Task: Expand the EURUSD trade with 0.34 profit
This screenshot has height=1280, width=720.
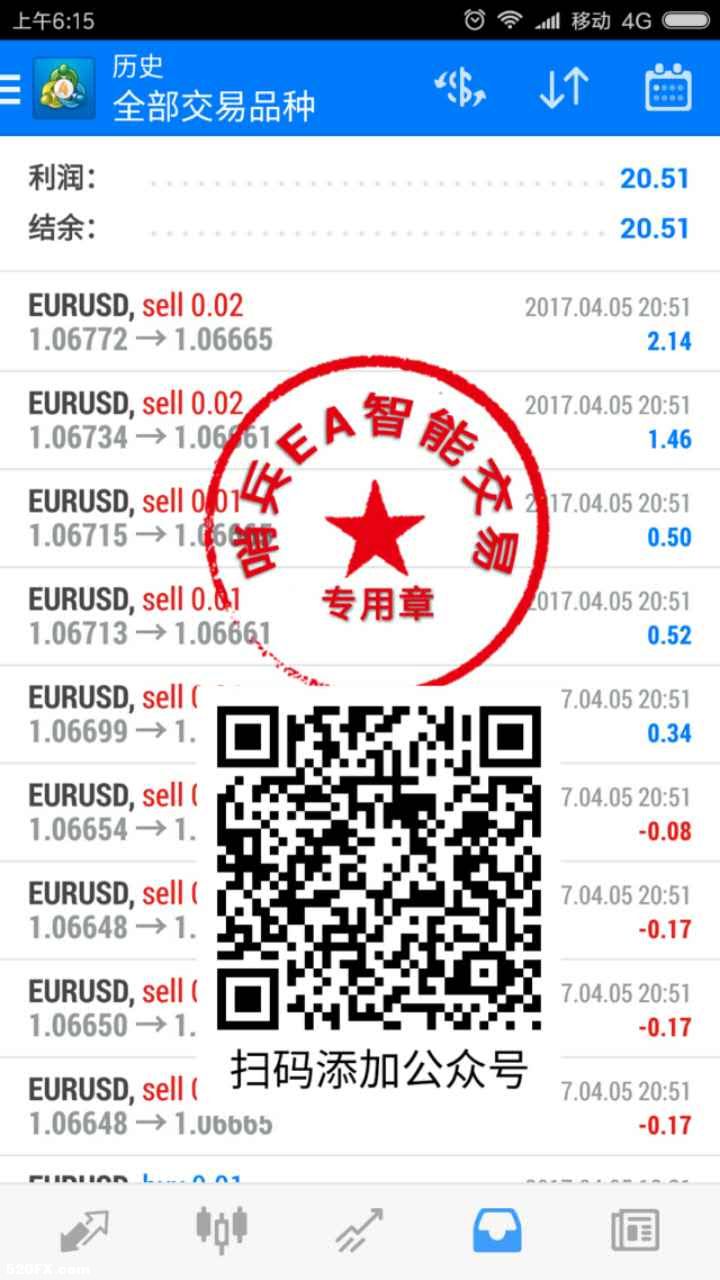Action: click(x=360, y=714)
